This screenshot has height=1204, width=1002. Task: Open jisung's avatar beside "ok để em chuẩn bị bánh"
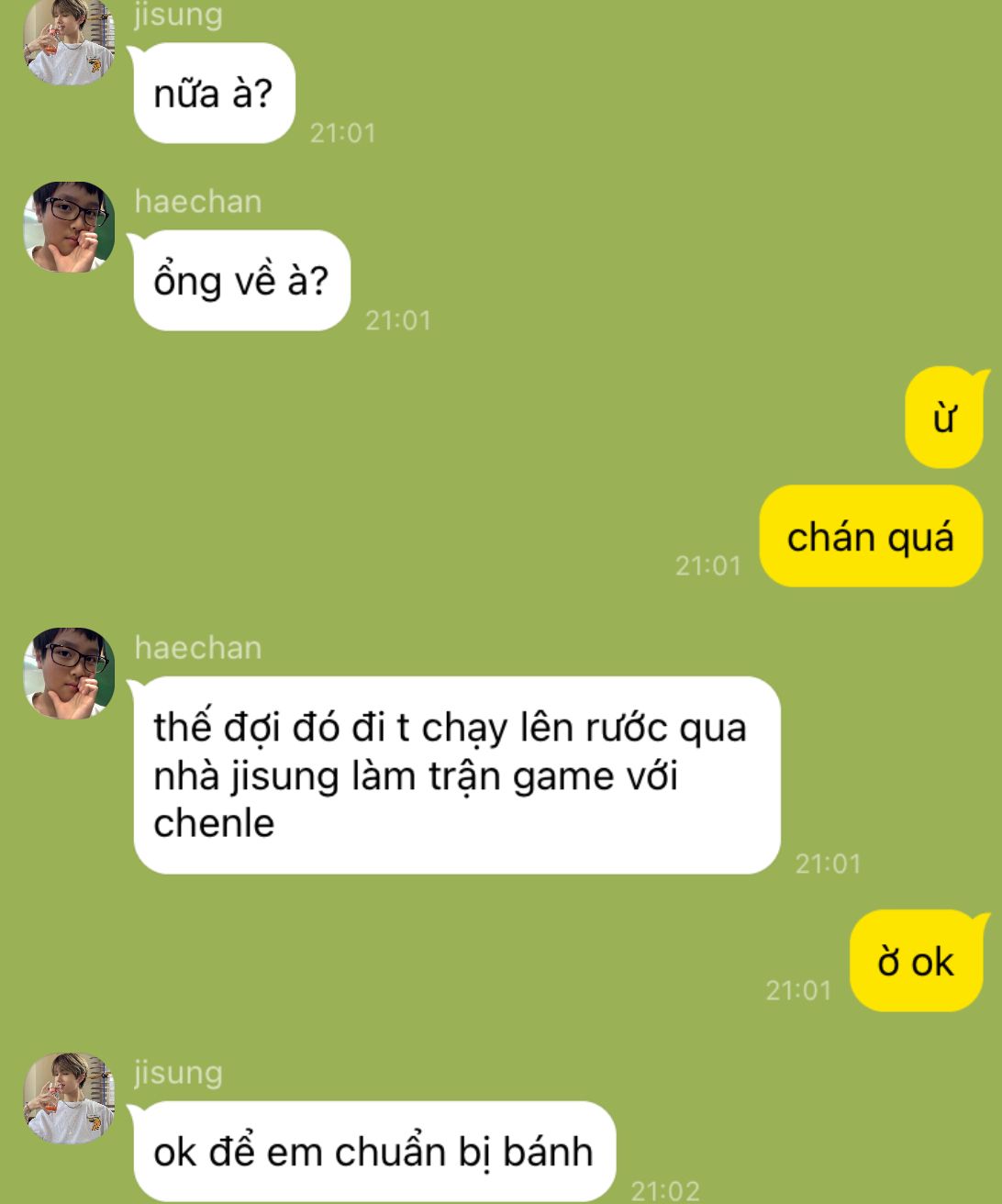coord(69,1098)
